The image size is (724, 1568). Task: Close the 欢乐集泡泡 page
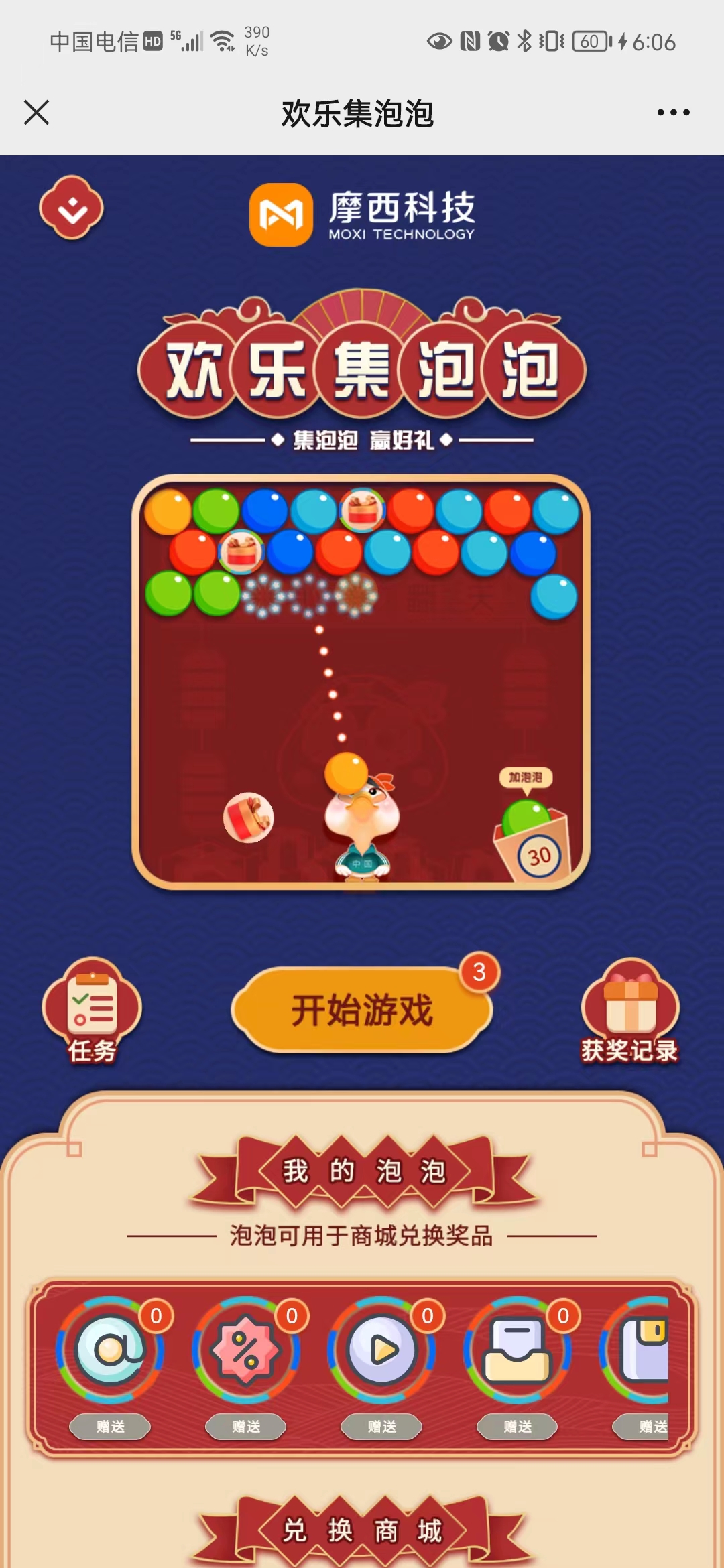tap(36, 112)
